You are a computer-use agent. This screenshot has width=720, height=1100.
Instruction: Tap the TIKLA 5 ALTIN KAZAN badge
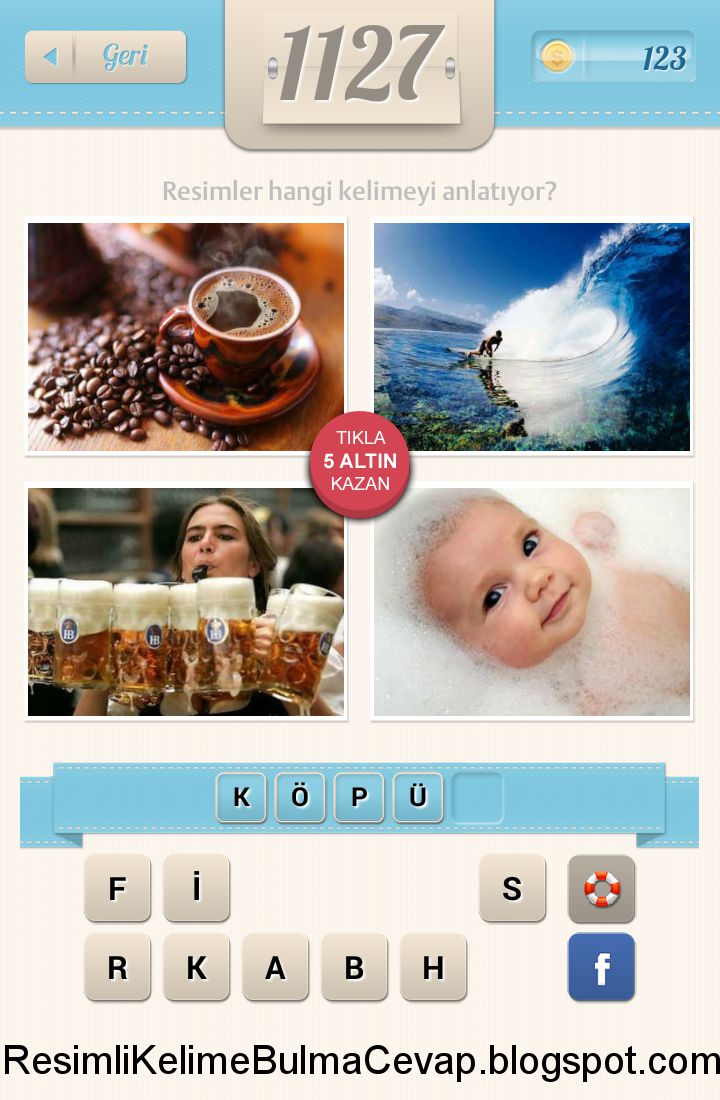click(360, 462)
